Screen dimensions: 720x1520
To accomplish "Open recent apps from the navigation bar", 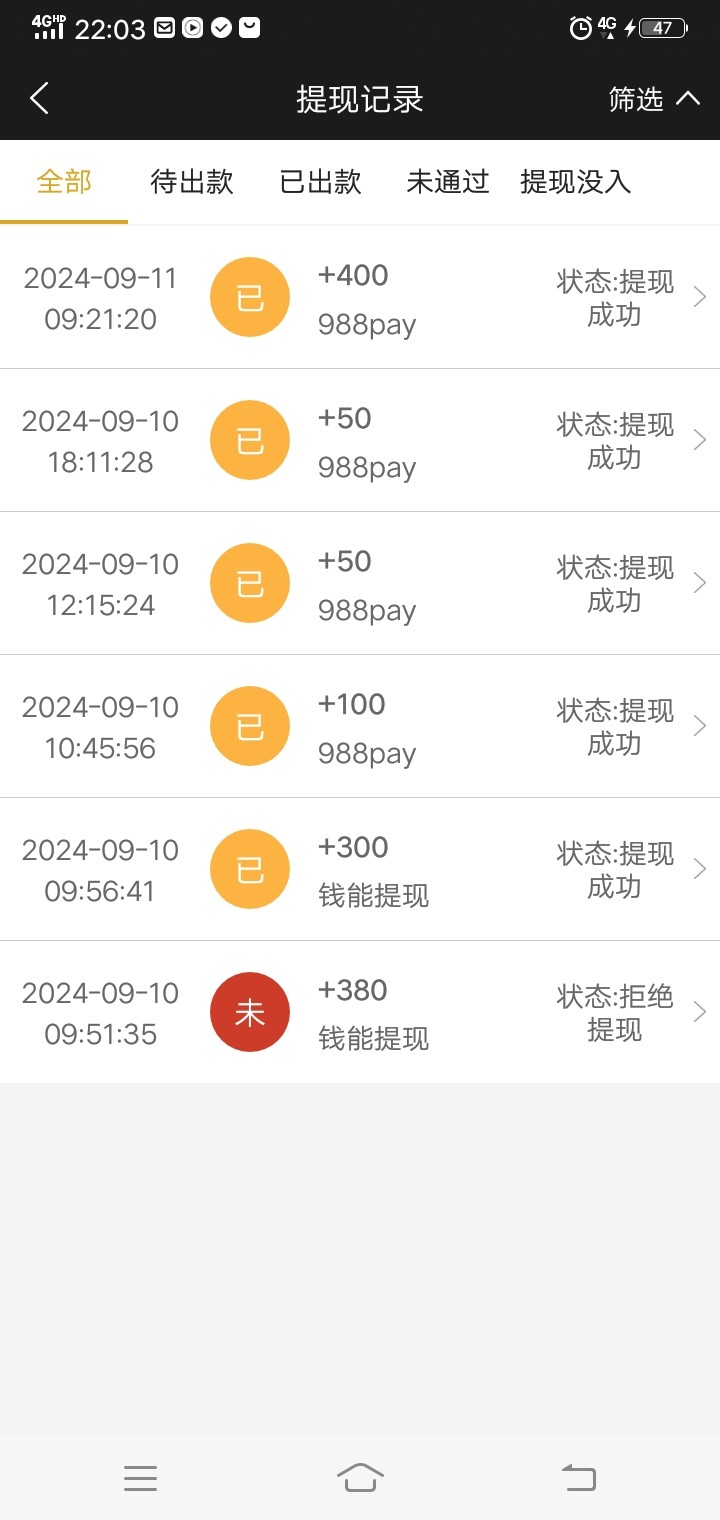I will pyautogui.click(x=140, y=1477).
